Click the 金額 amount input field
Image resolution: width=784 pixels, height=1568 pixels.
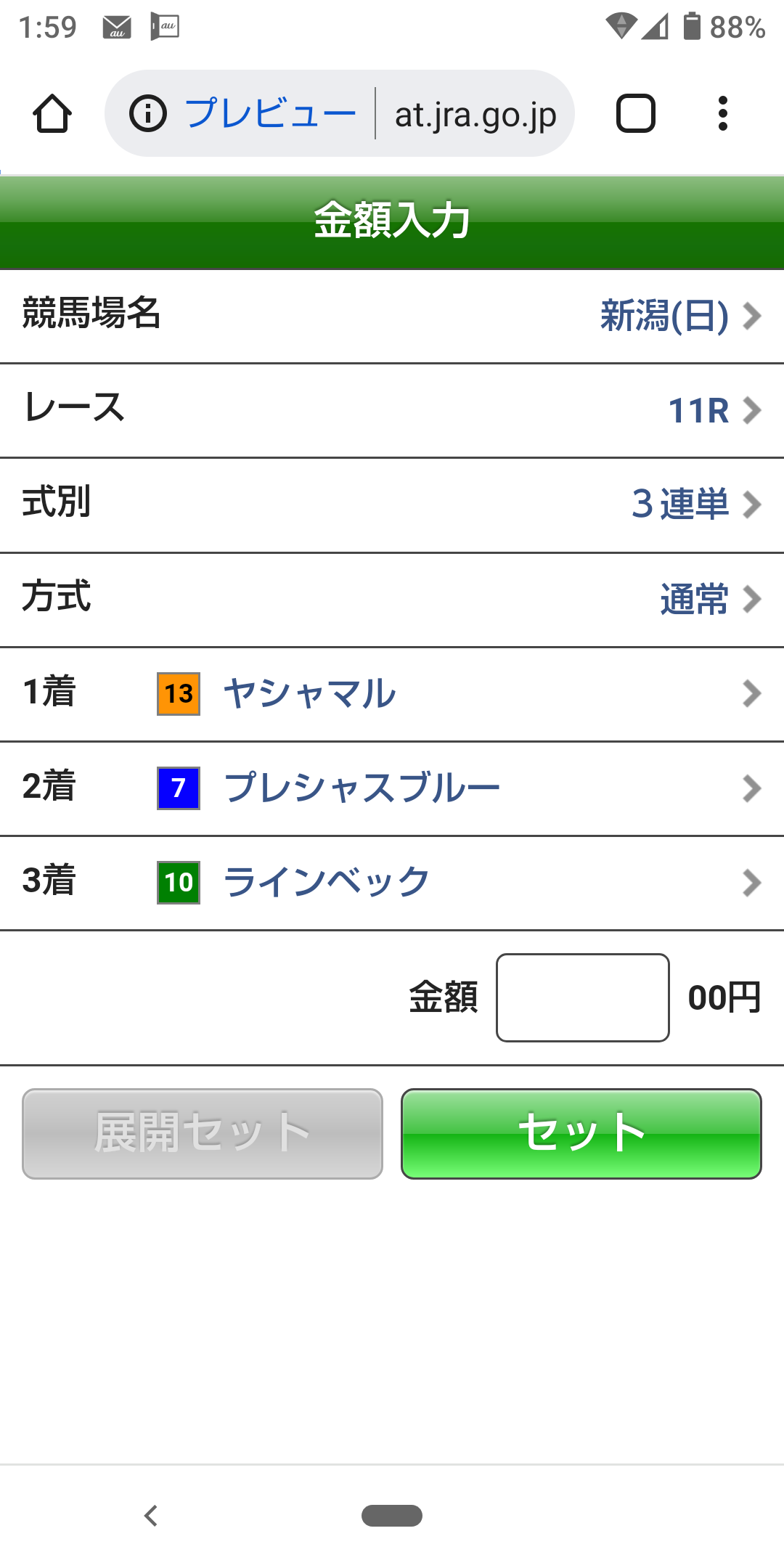[582, 998]
